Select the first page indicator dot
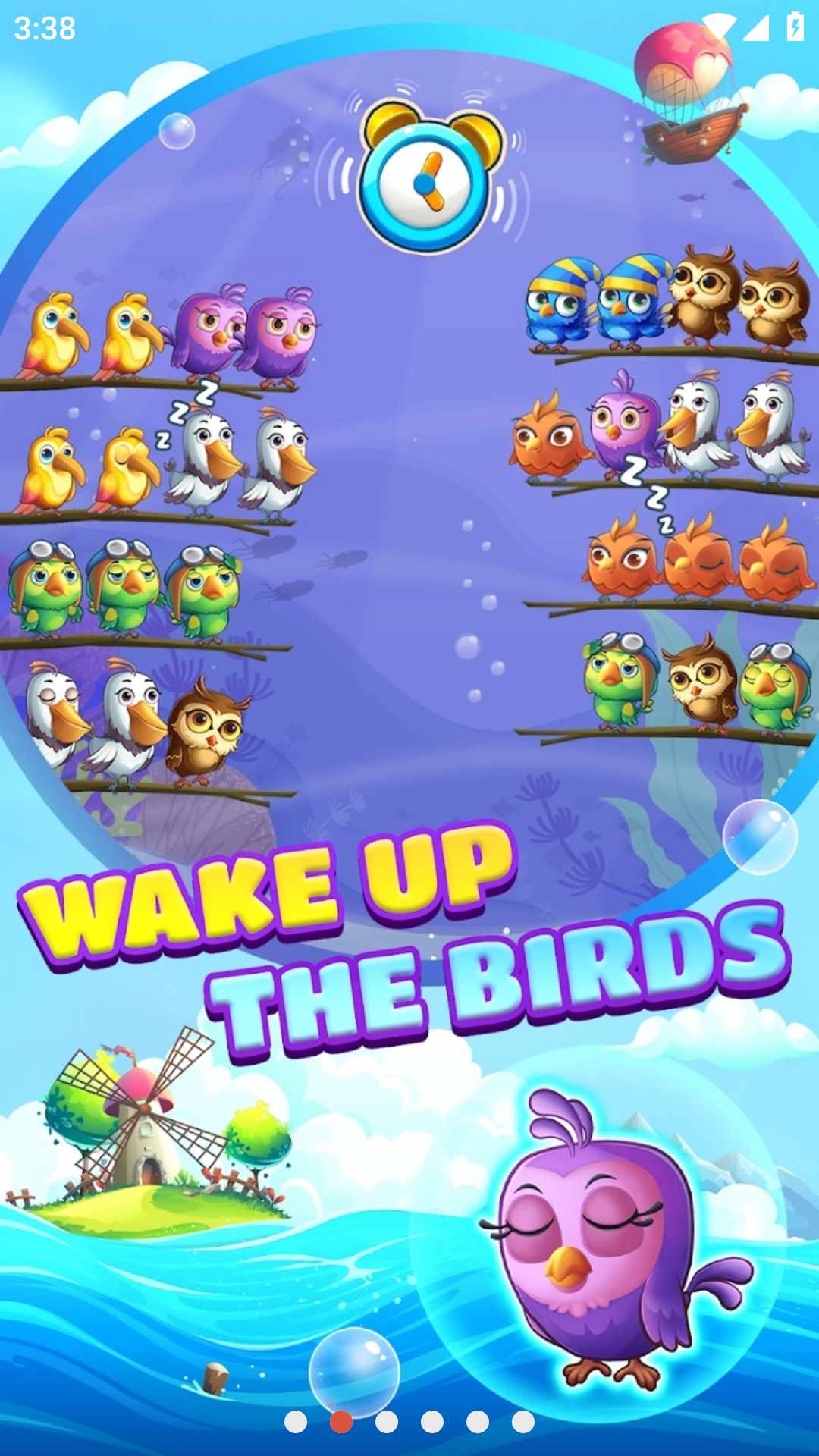This screenshot has height=1456, width=819. 296,1422
